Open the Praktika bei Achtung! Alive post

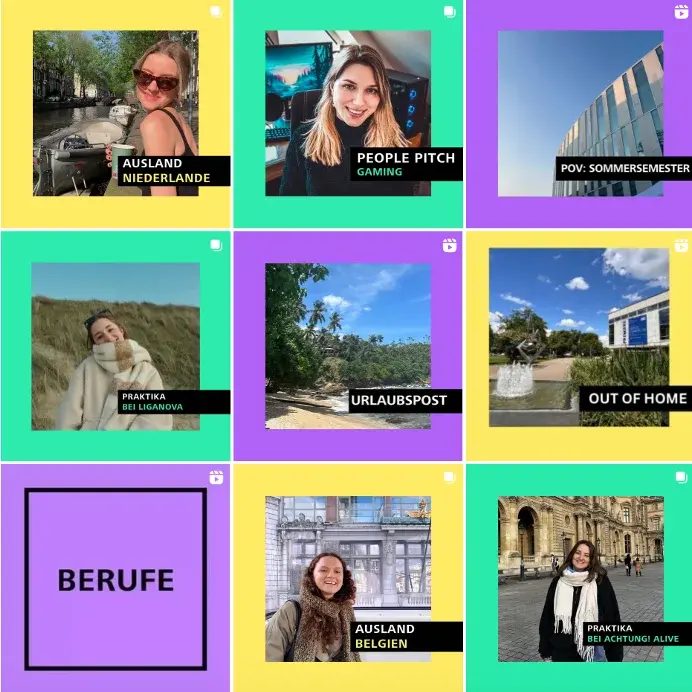579,578
